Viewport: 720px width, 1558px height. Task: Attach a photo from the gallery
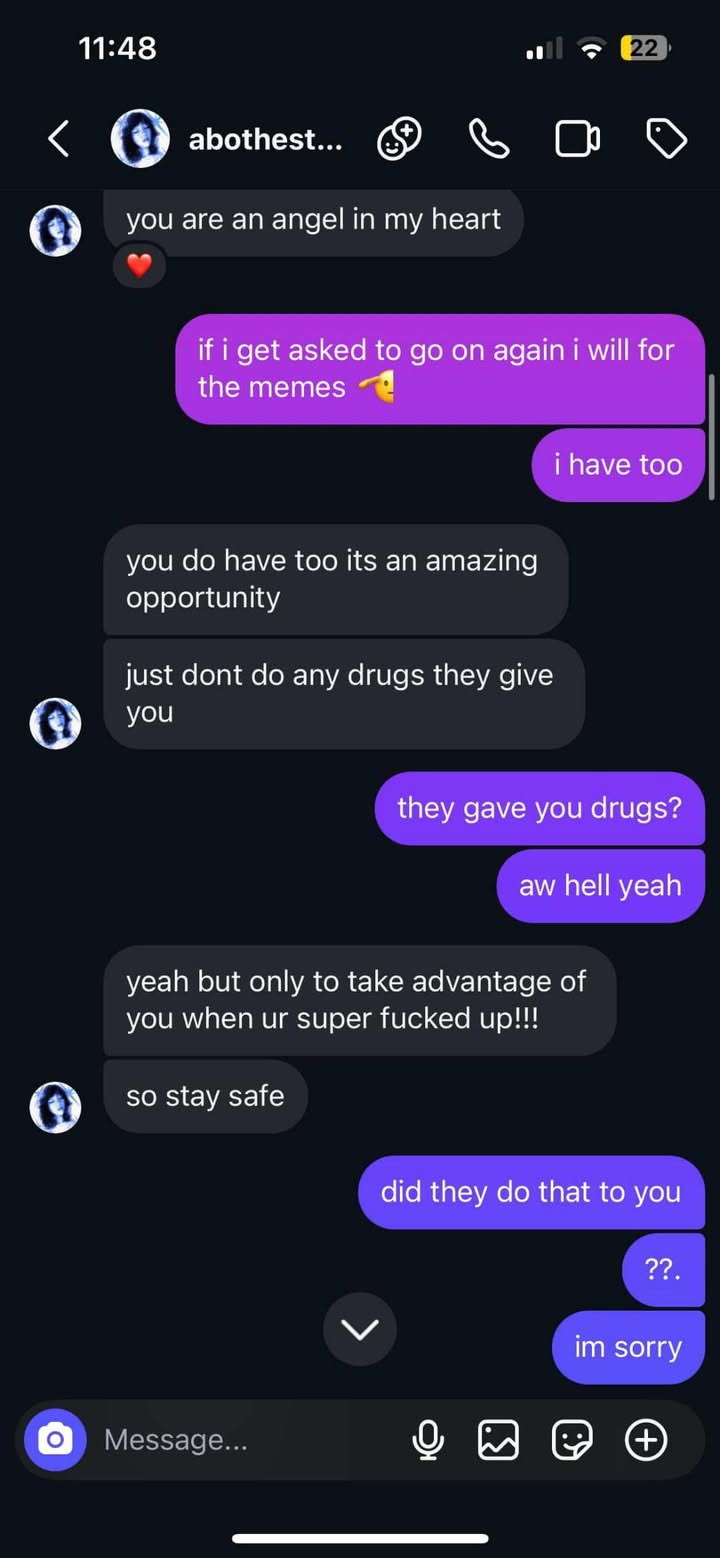498,1440
